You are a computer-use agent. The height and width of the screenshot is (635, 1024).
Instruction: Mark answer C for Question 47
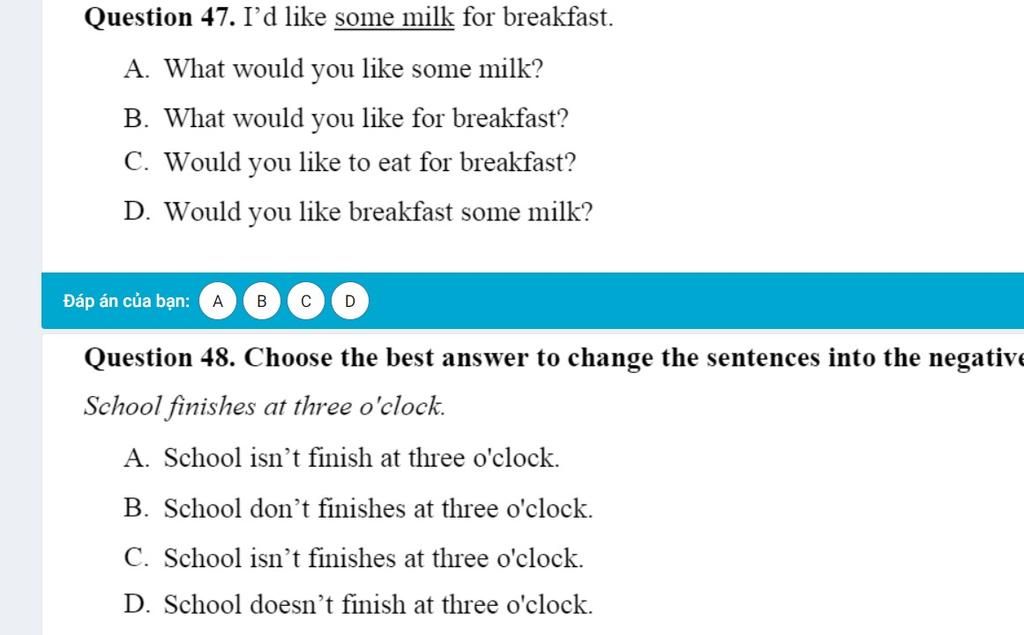tap(306, 301)
